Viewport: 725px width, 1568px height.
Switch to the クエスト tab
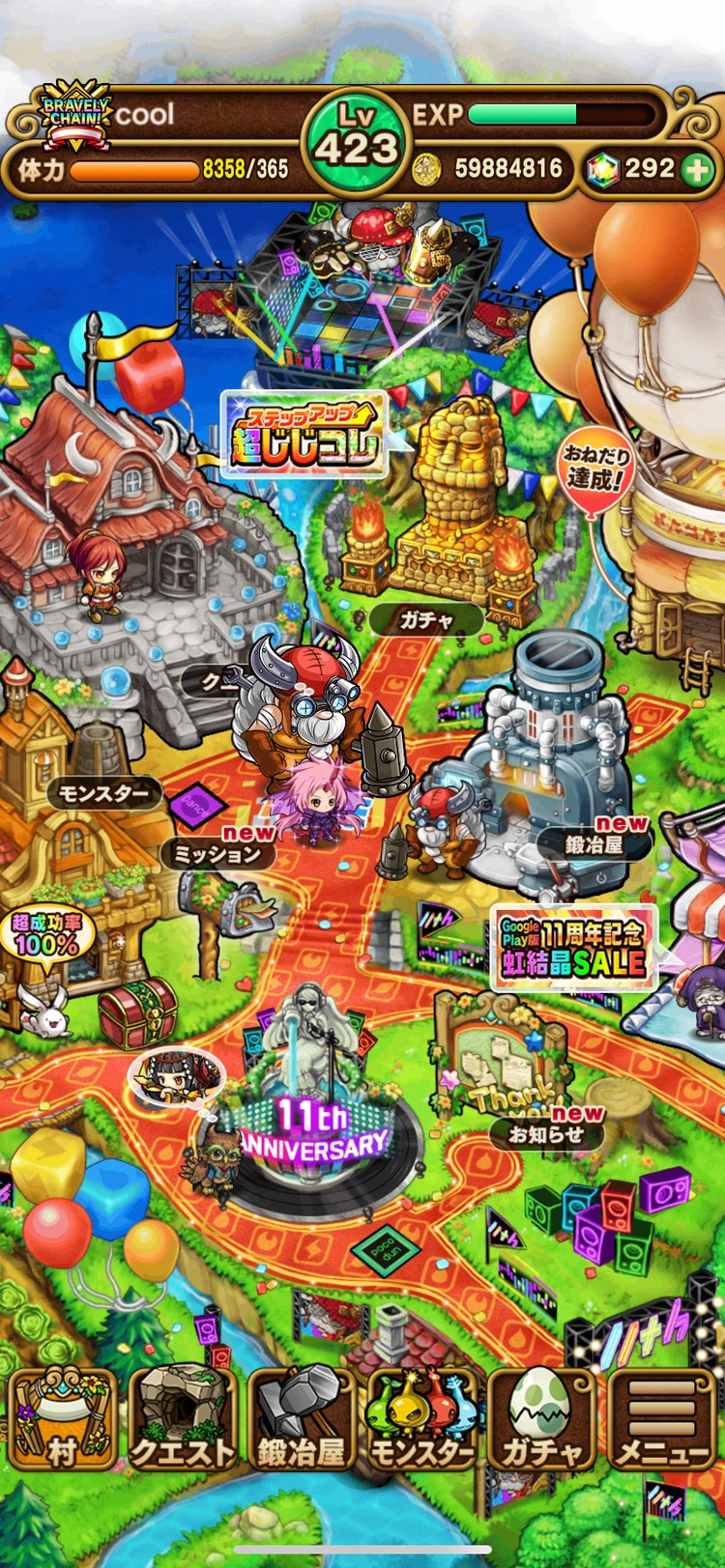pos(183,1417)
